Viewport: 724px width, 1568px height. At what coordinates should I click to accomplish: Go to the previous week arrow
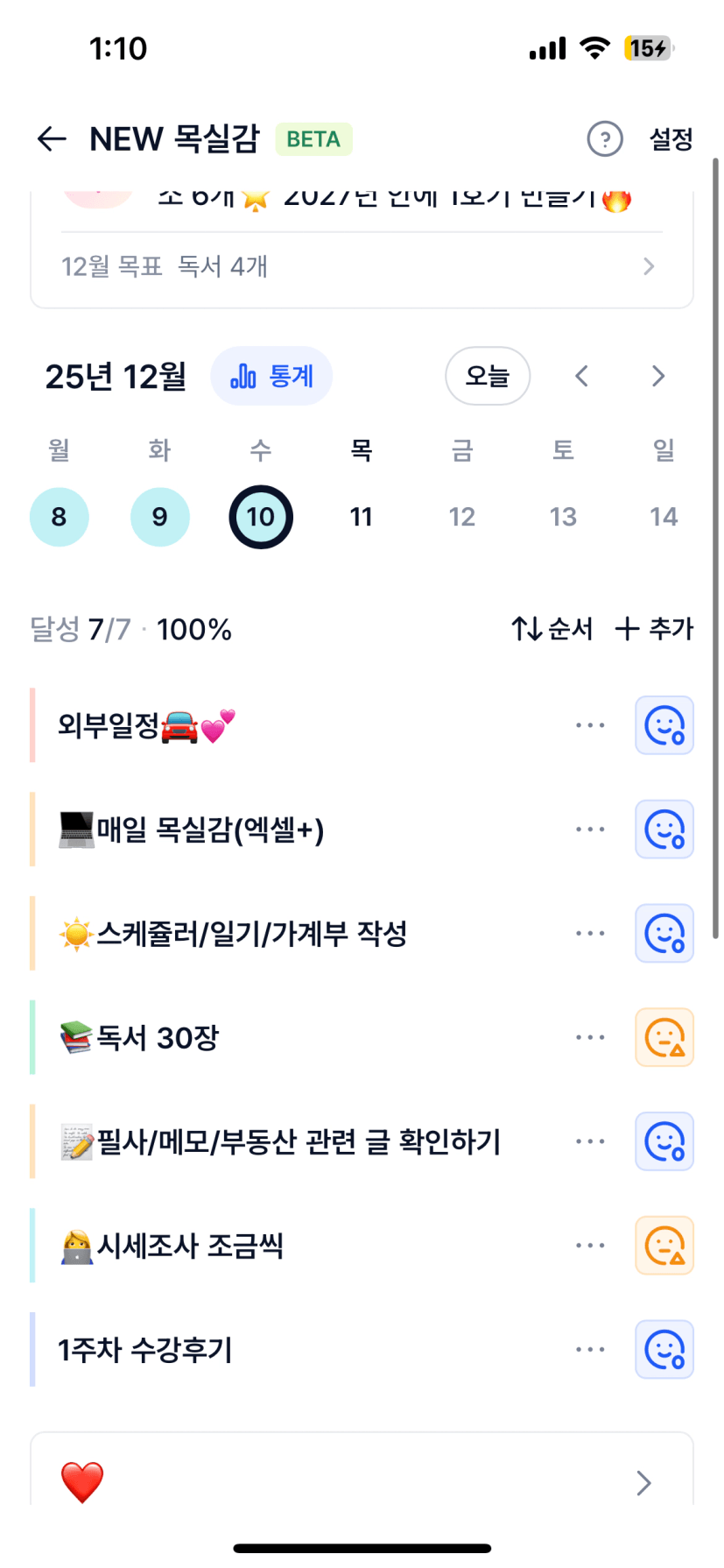pos(582,377)
